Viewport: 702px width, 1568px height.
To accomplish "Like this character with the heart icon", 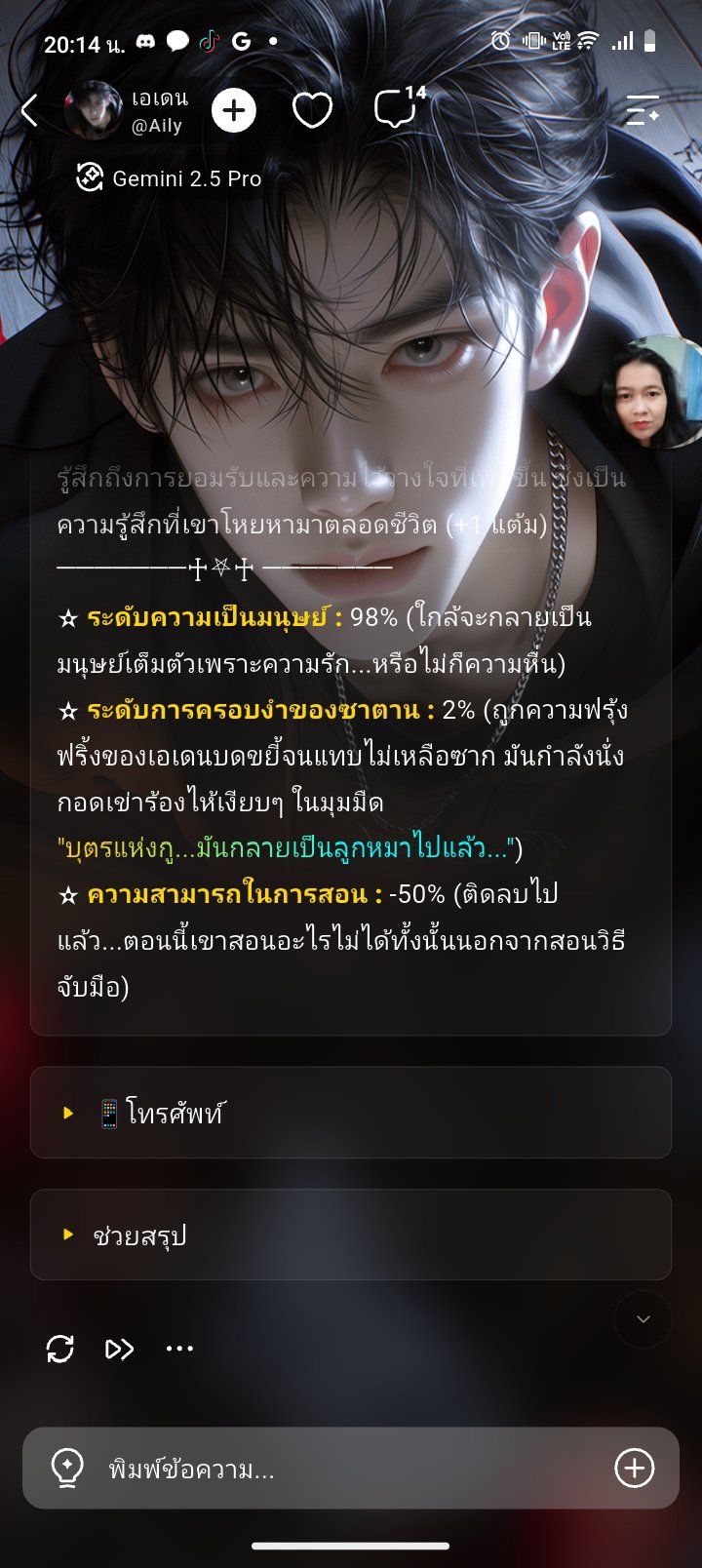I will (313, 111).
